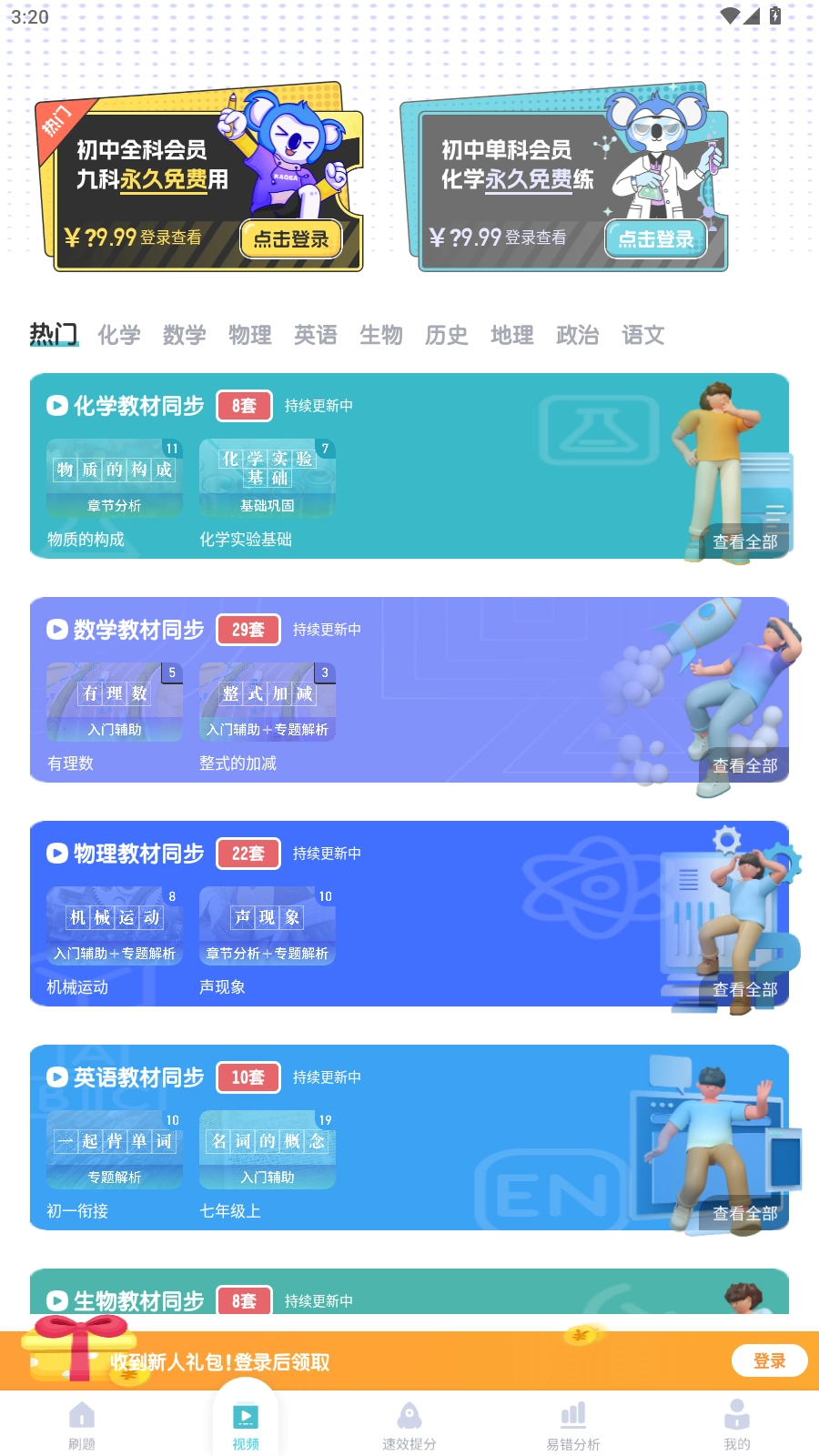Tap 点击登录 on the 初中全科会员 card

tap(290, 239)
